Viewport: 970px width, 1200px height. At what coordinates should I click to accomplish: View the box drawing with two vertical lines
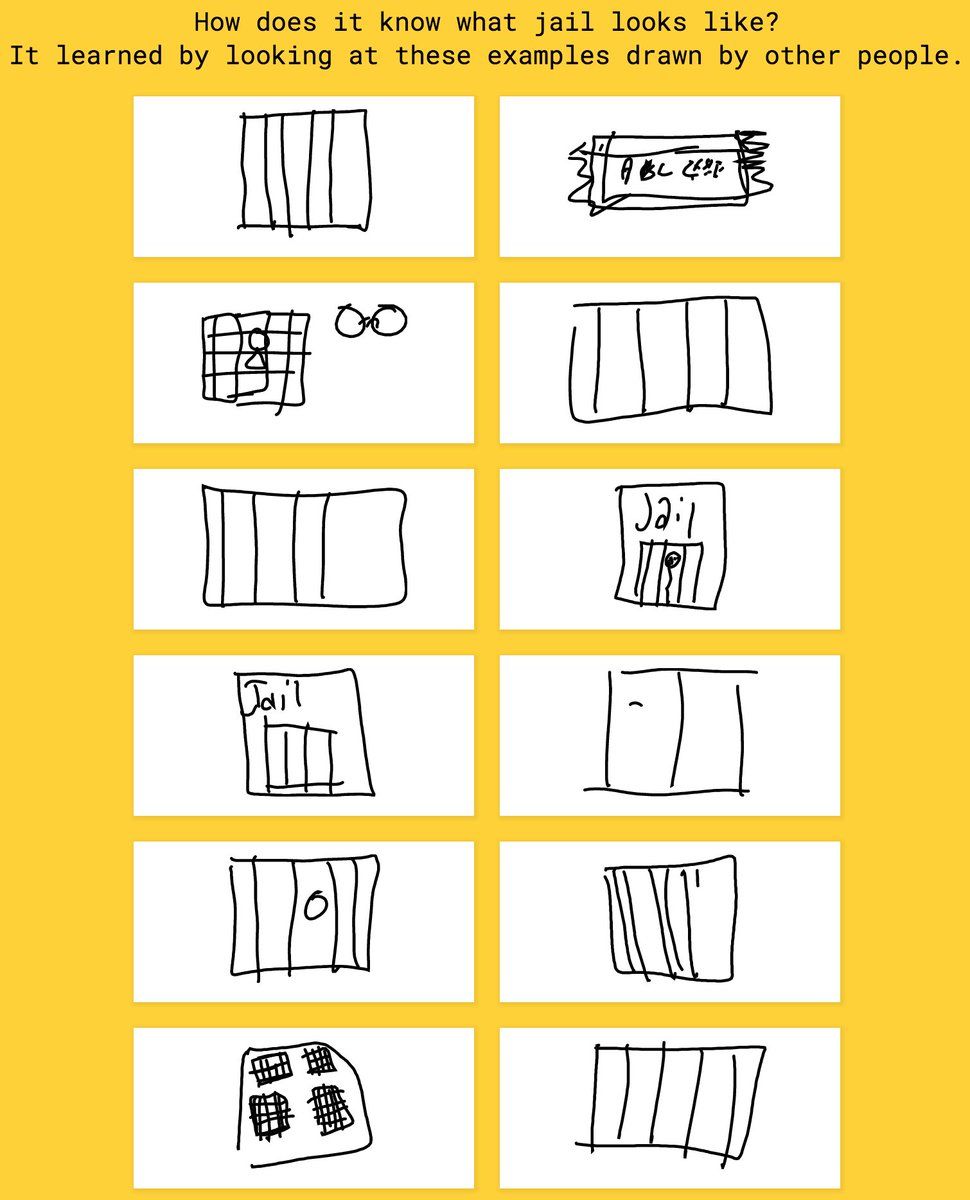pyautogui.click(x=669, y=734)
